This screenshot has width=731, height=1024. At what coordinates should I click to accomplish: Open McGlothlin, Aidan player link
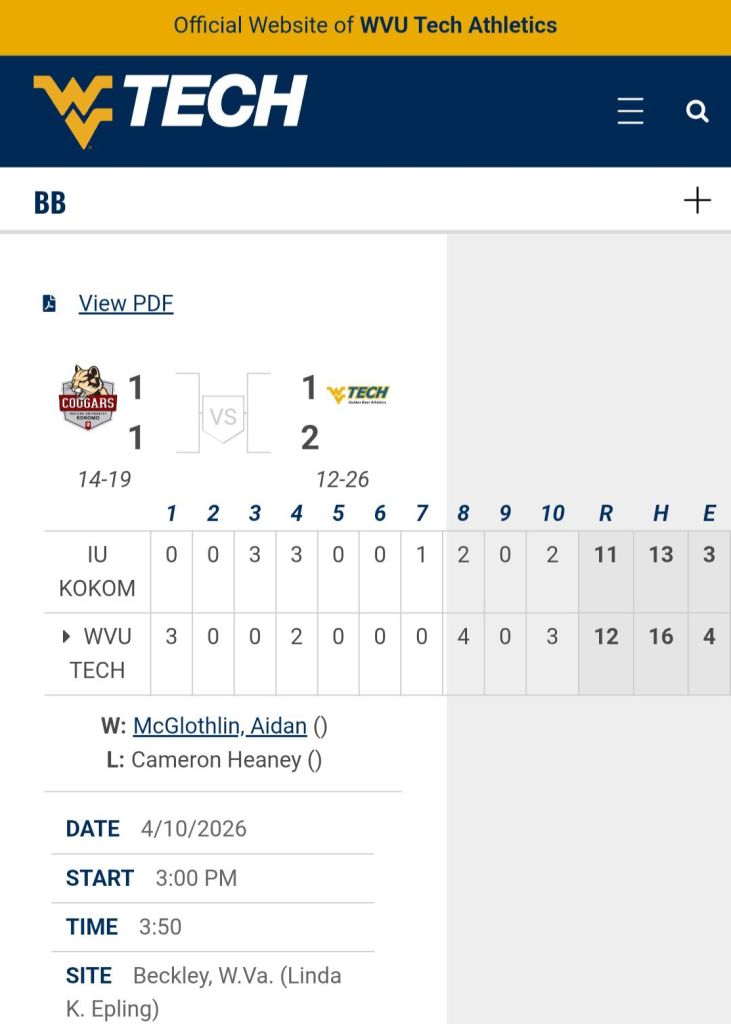click(219, 726)
